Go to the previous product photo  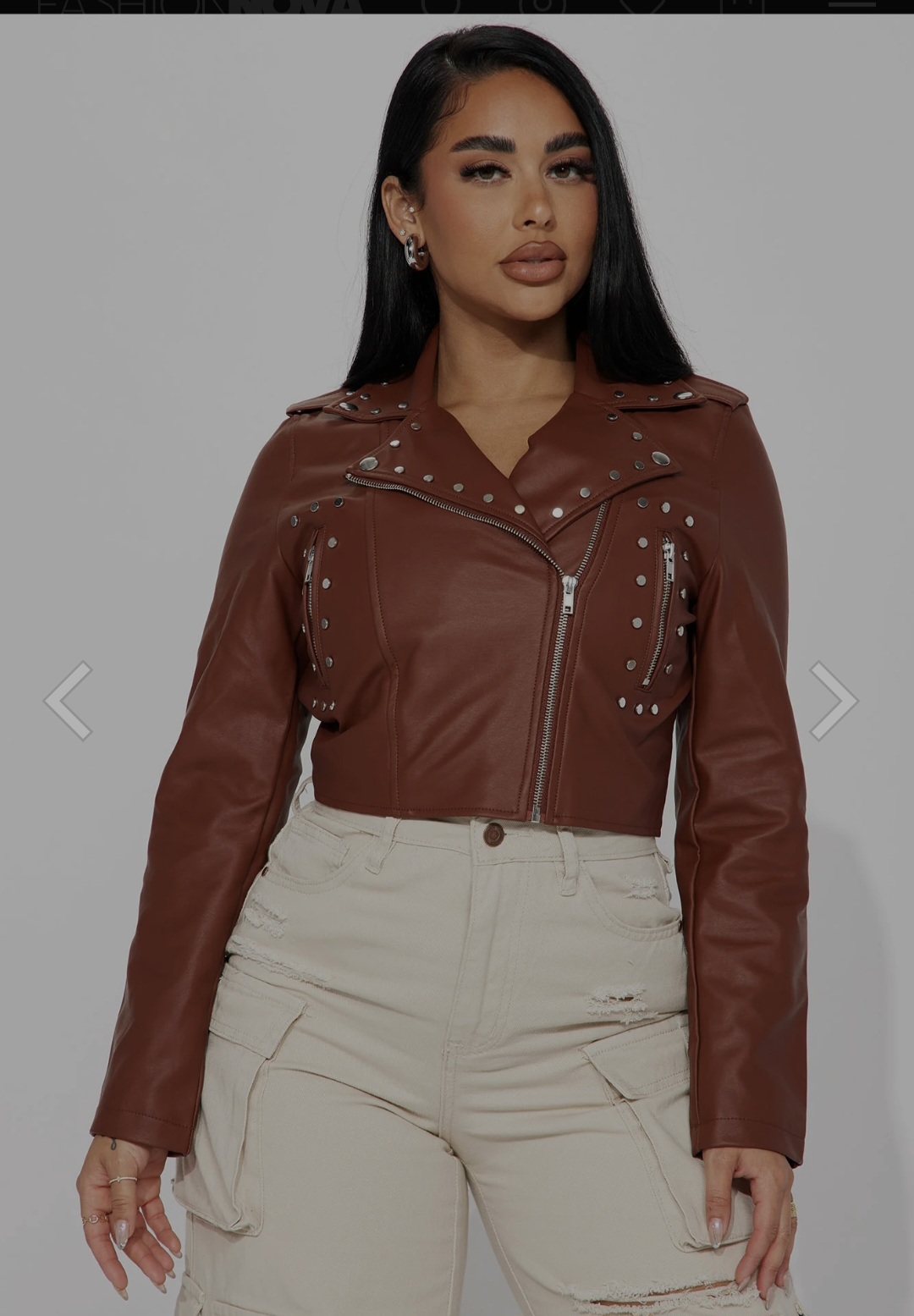click(x=68, y=701)
